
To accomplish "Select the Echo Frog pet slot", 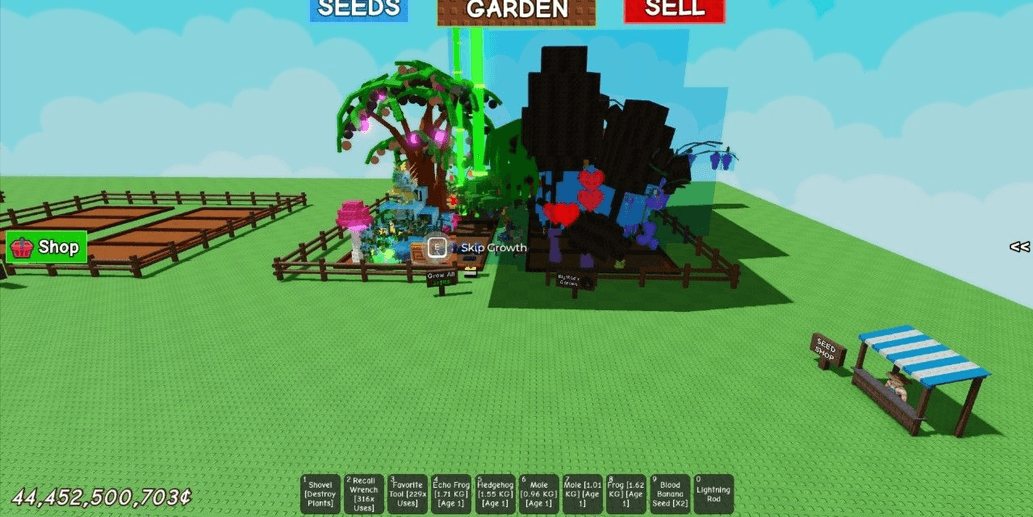I will (x=451, y=494).
